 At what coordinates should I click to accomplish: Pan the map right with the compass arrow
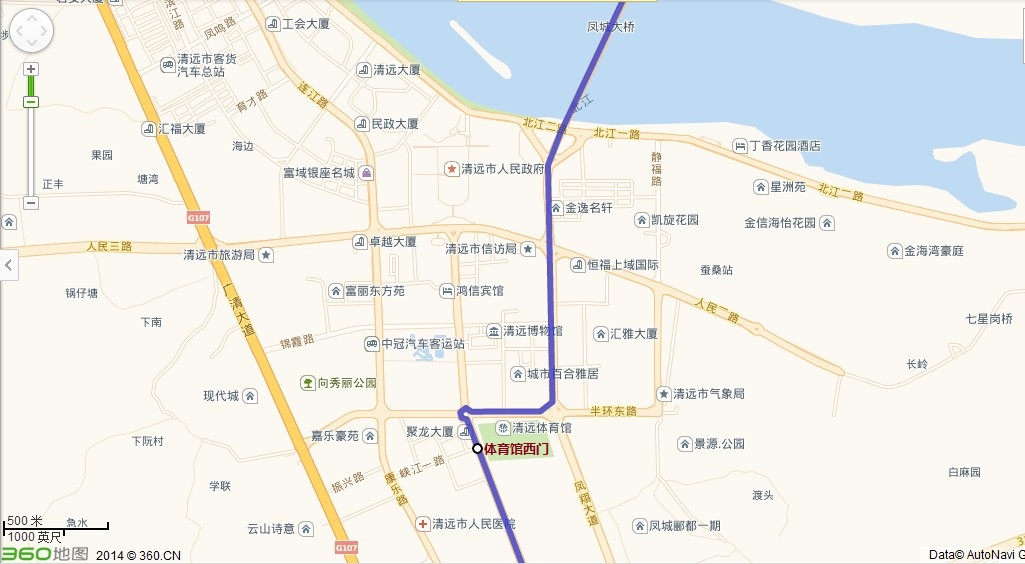(x=45, y=32)
